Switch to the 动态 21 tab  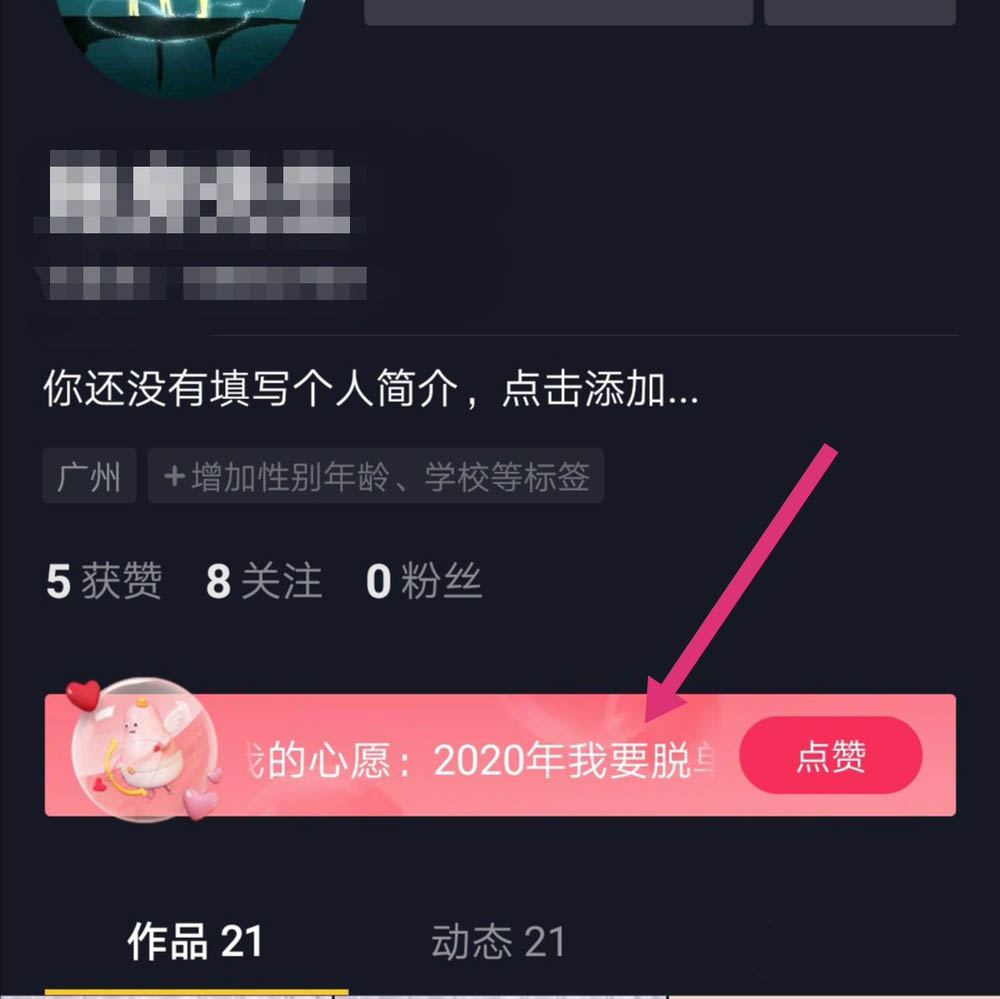click(498, 942)
